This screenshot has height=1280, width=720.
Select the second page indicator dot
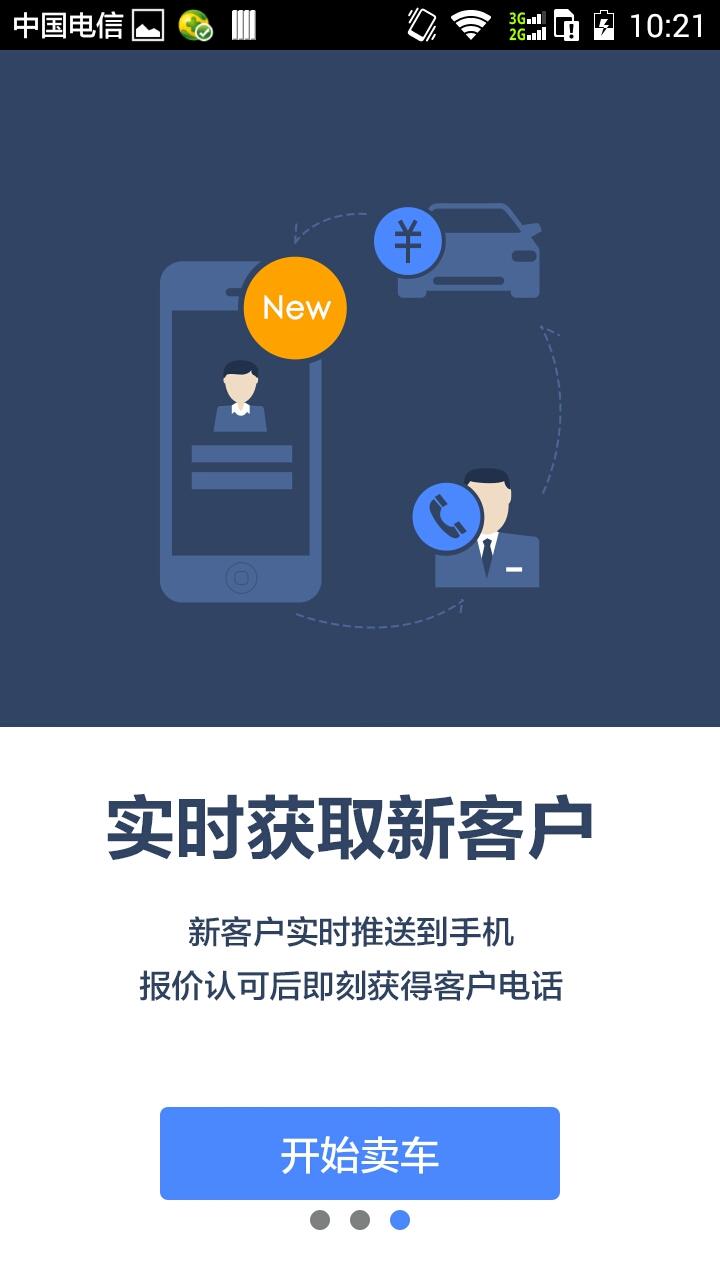(x=360, y=1220)
